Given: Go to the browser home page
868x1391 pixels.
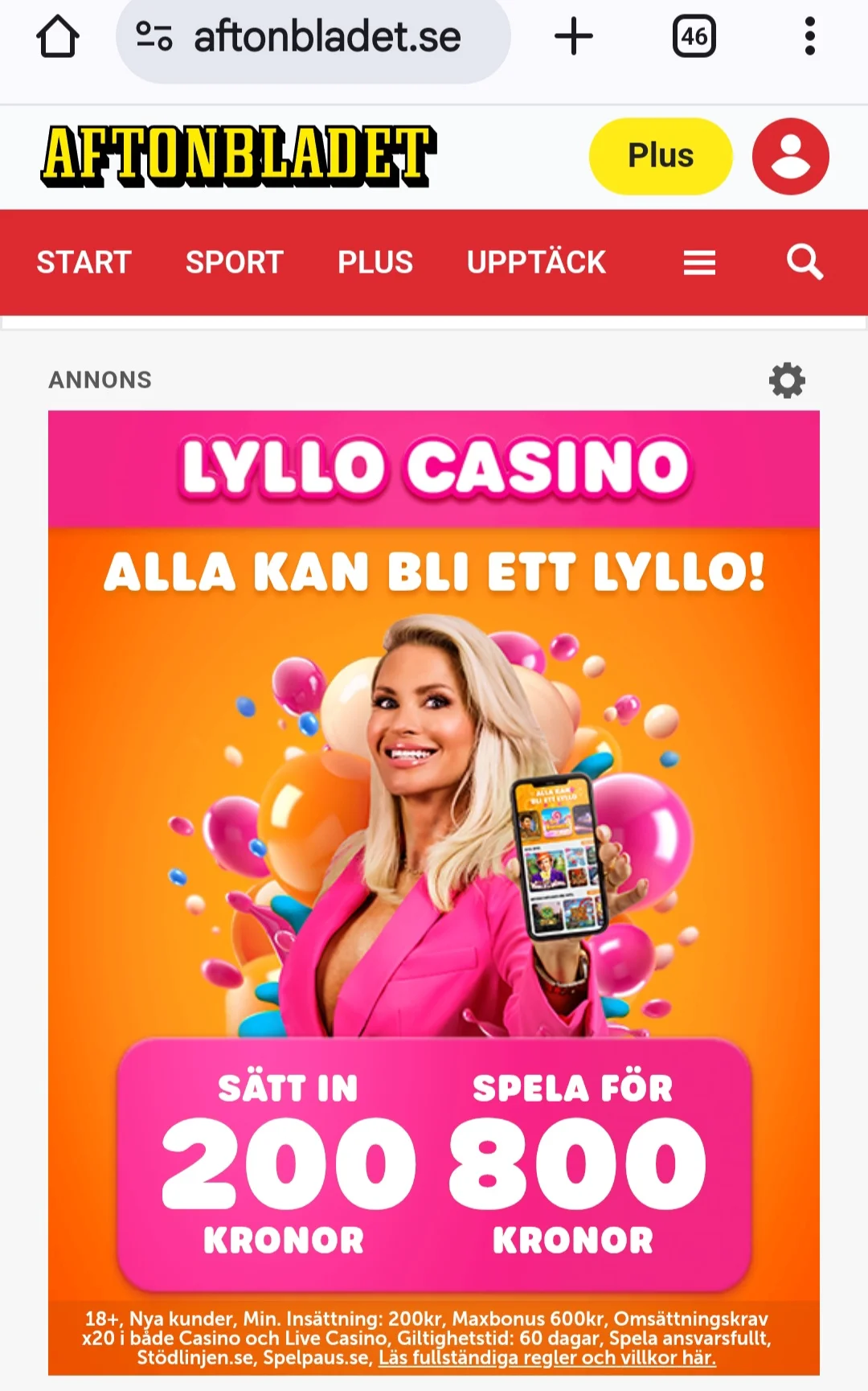Looking at the screenshot, I should click(x=58, y=37).
